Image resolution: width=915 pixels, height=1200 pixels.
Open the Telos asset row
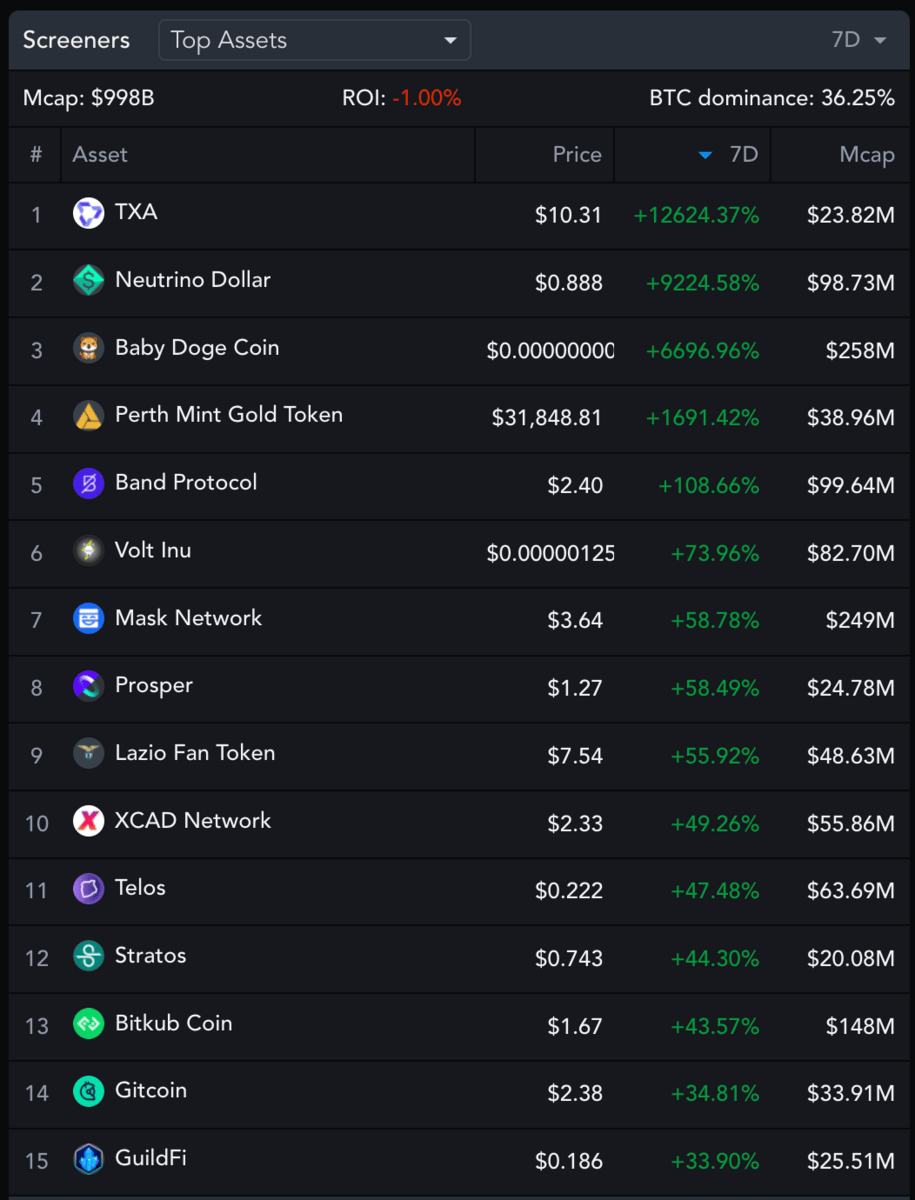(140, 888)
